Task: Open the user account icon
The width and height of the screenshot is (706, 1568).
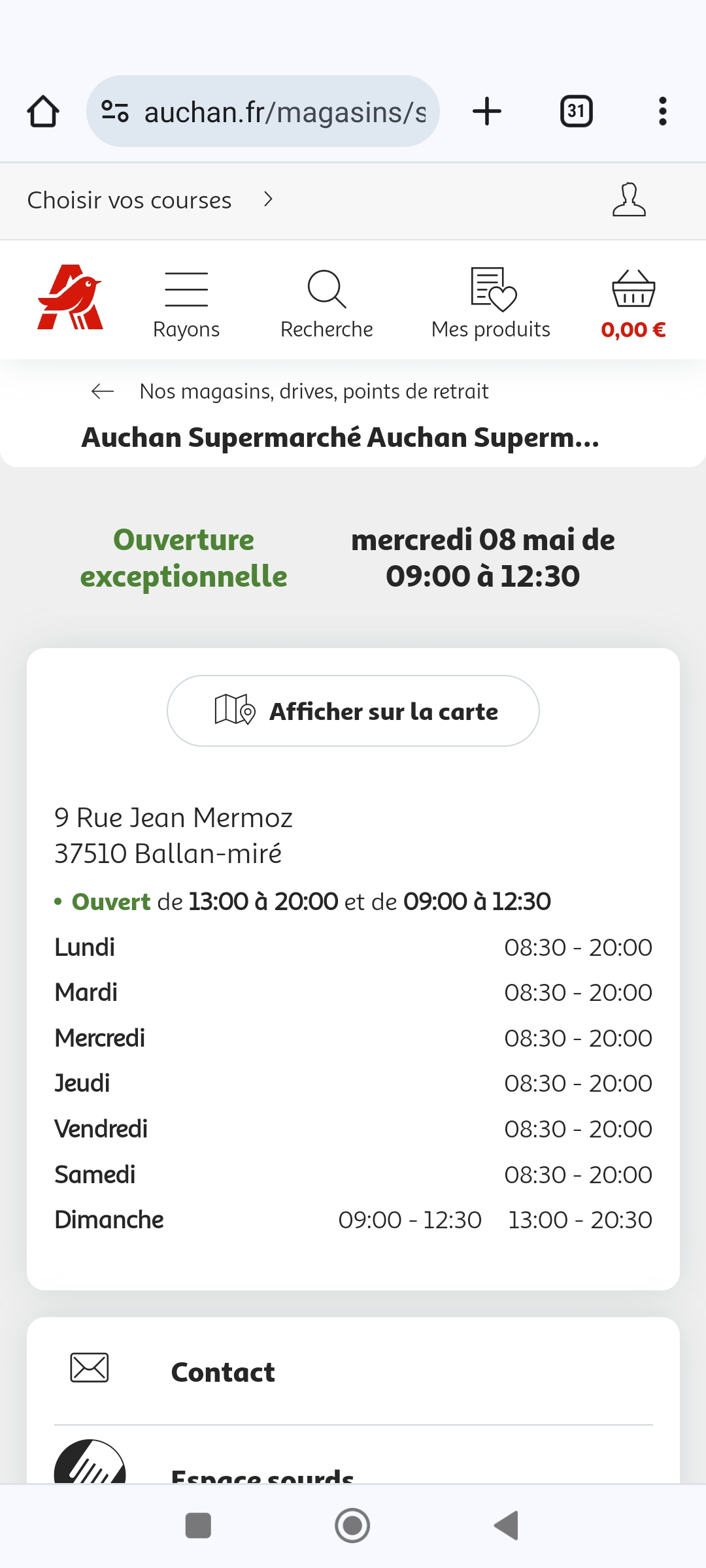Action: pos(629,200)
